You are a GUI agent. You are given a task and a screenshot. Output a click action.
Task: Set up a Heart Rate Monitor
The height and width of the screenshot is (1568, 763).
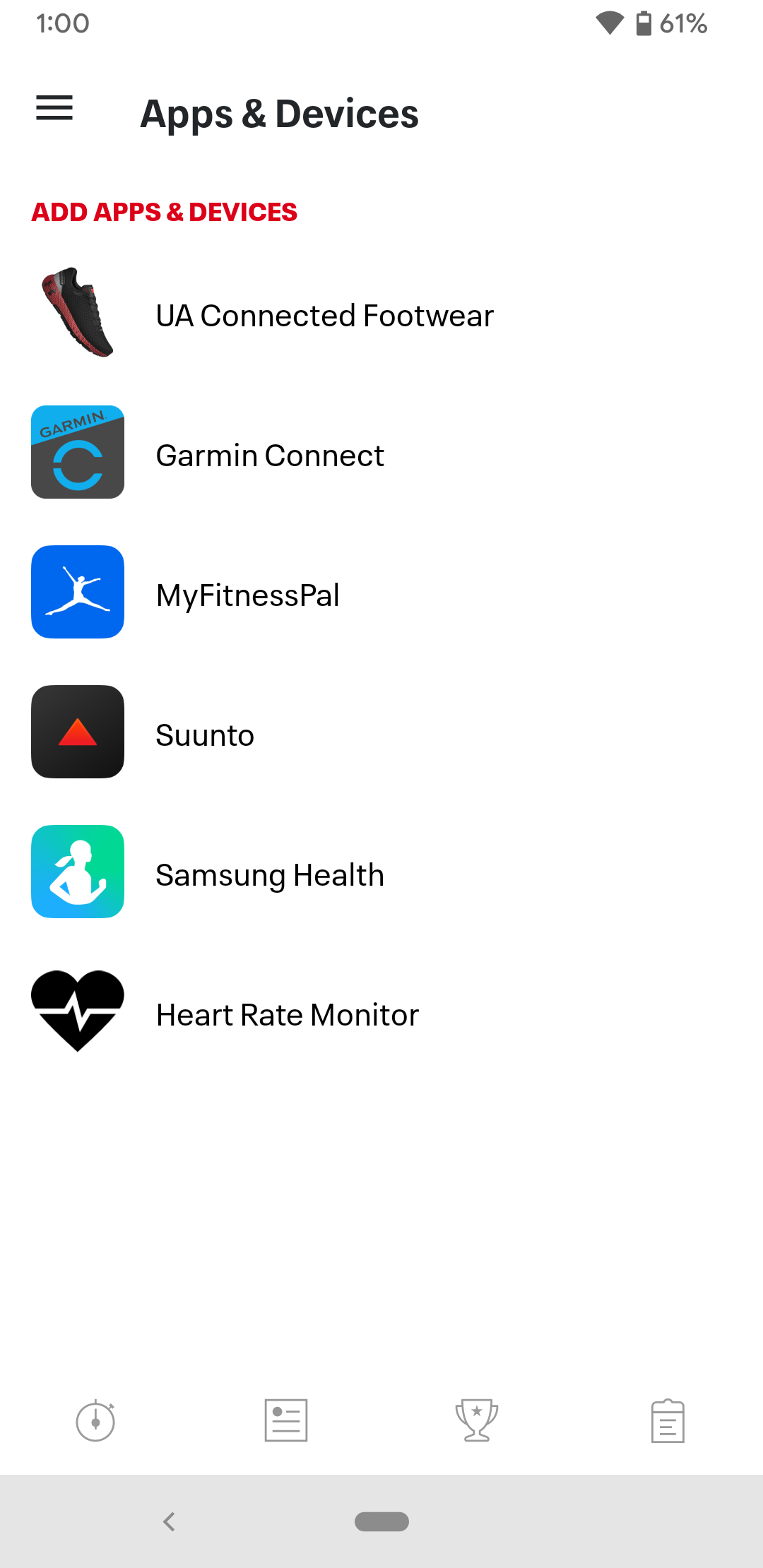point(287,1014)
